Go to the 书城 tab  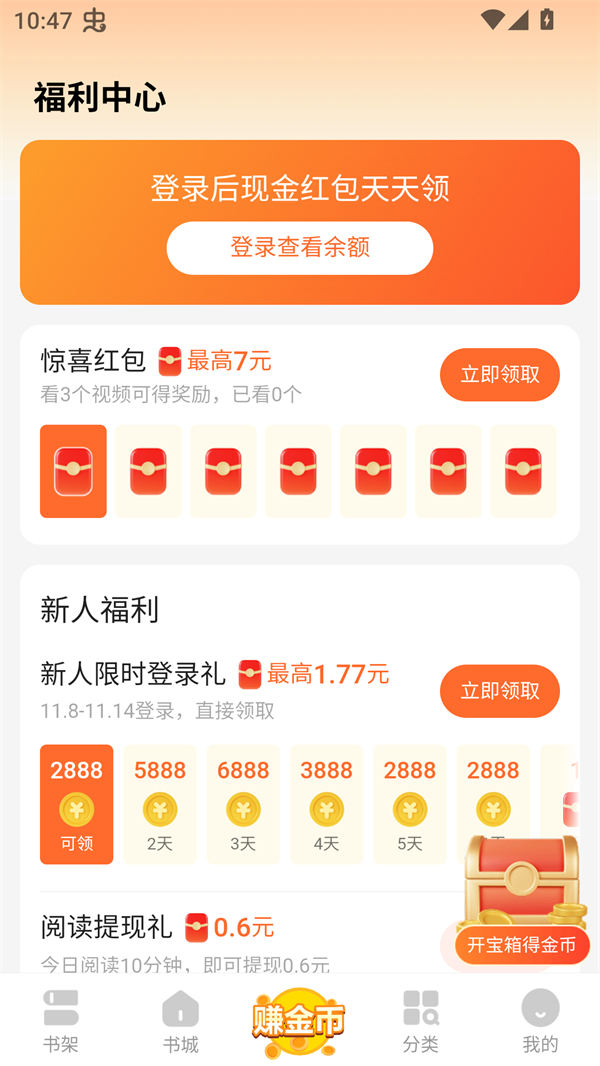pyautogui.click(x=181, y=1020)
